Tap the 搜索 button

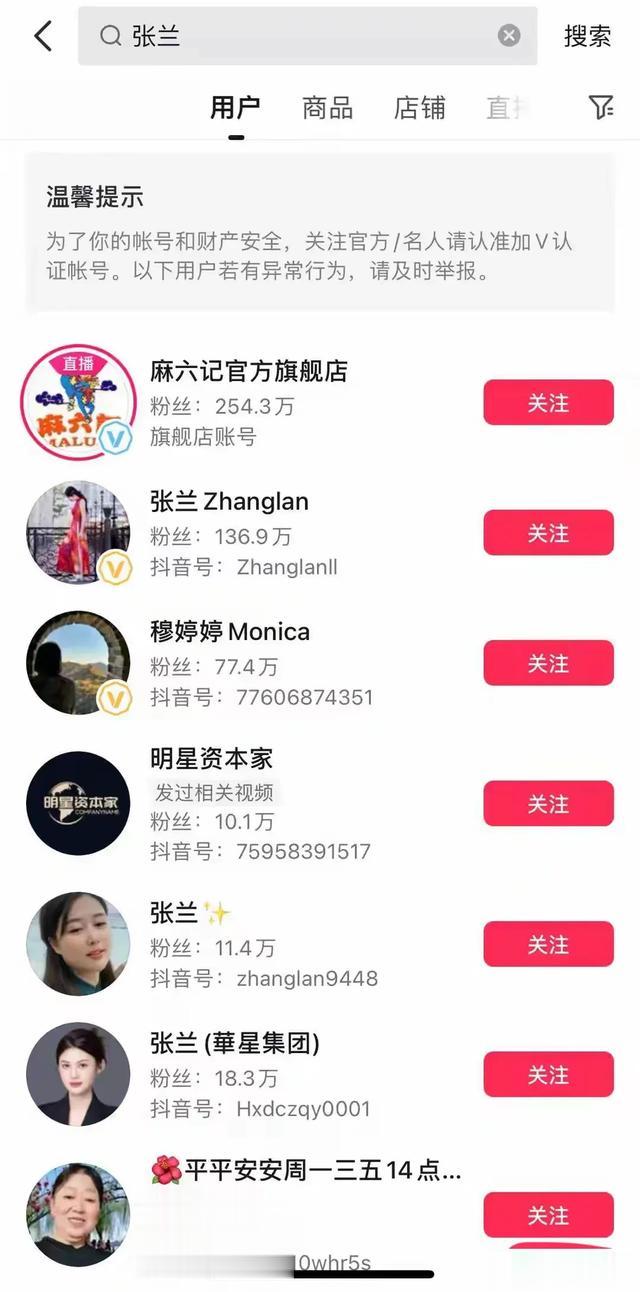(x=587, y=36)
